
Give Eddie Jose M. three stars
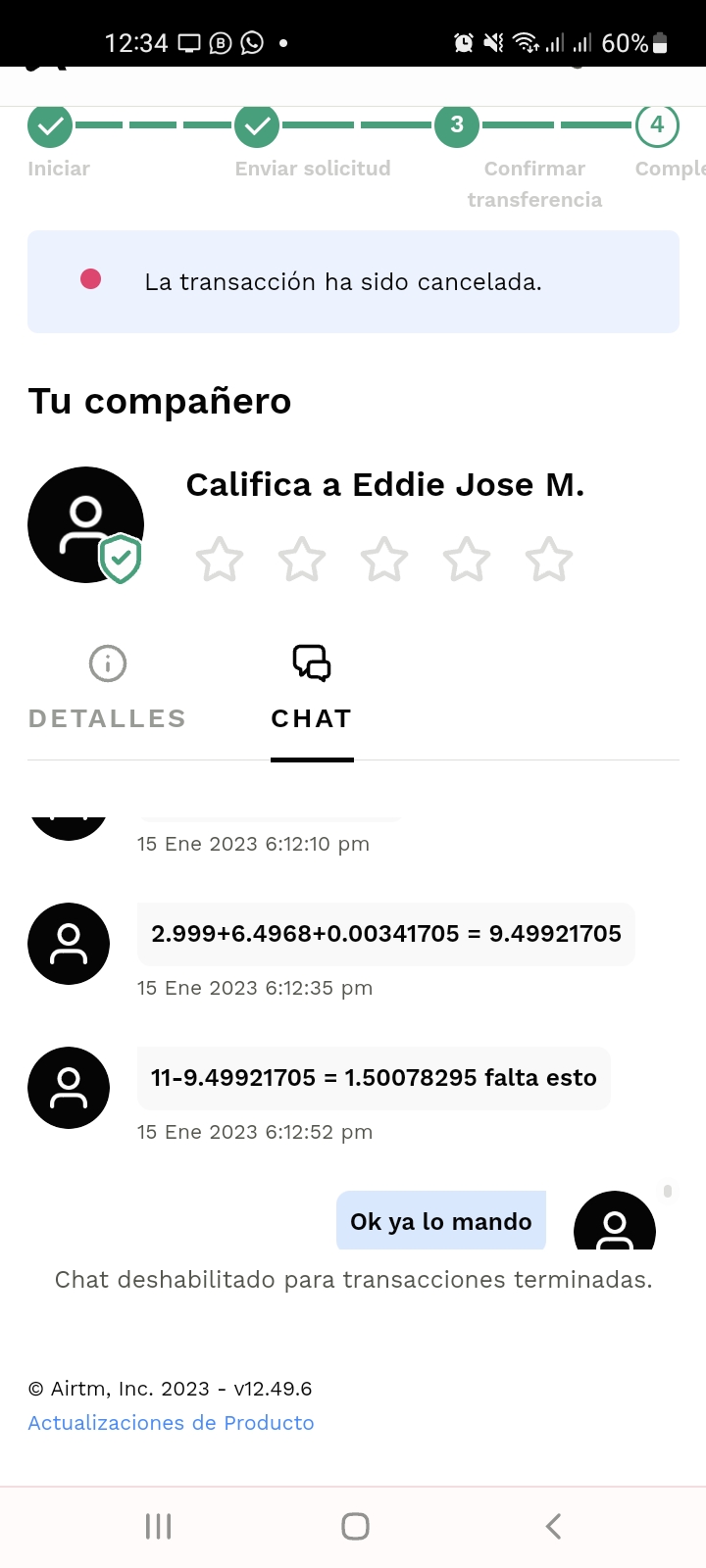tap(384, 560)
